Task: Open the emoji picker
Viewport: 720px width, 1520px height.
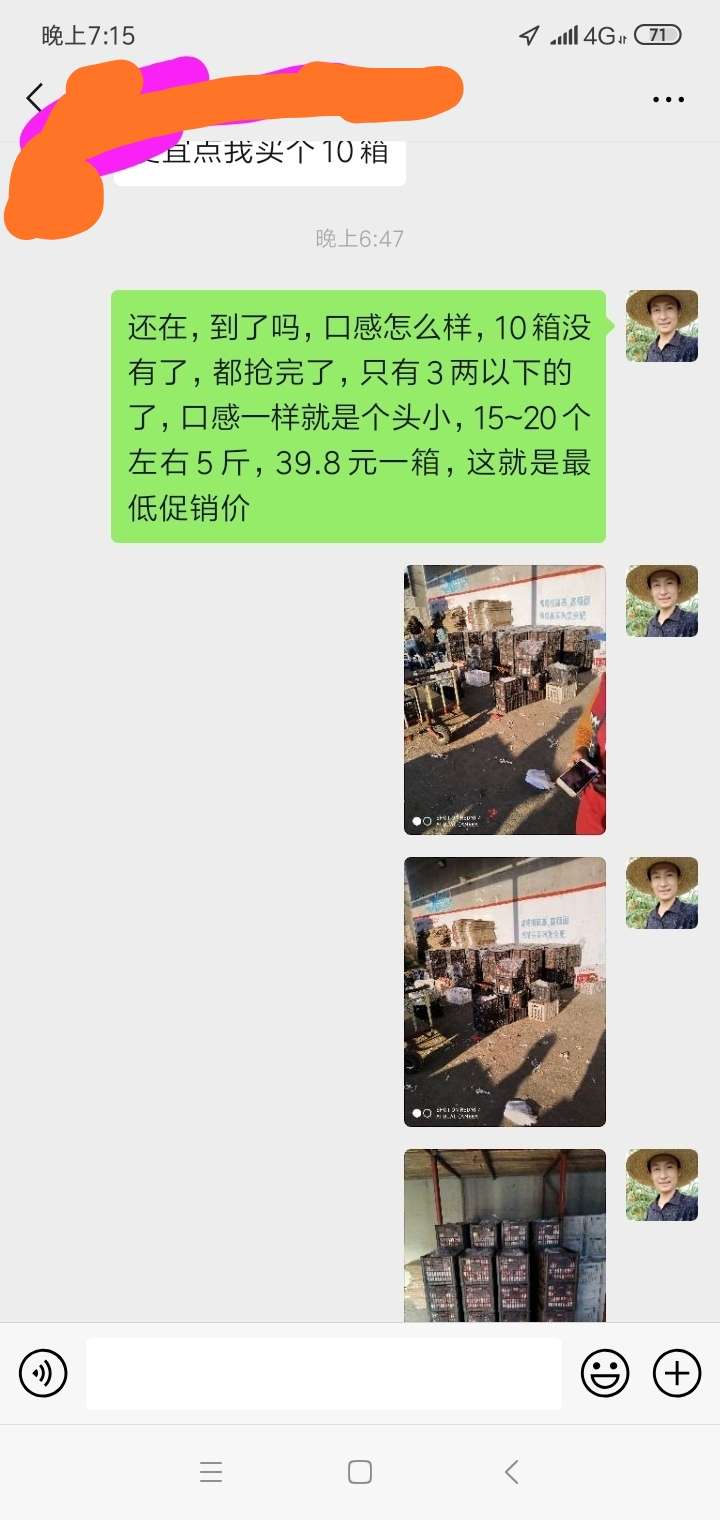Action: [605, 1373]
